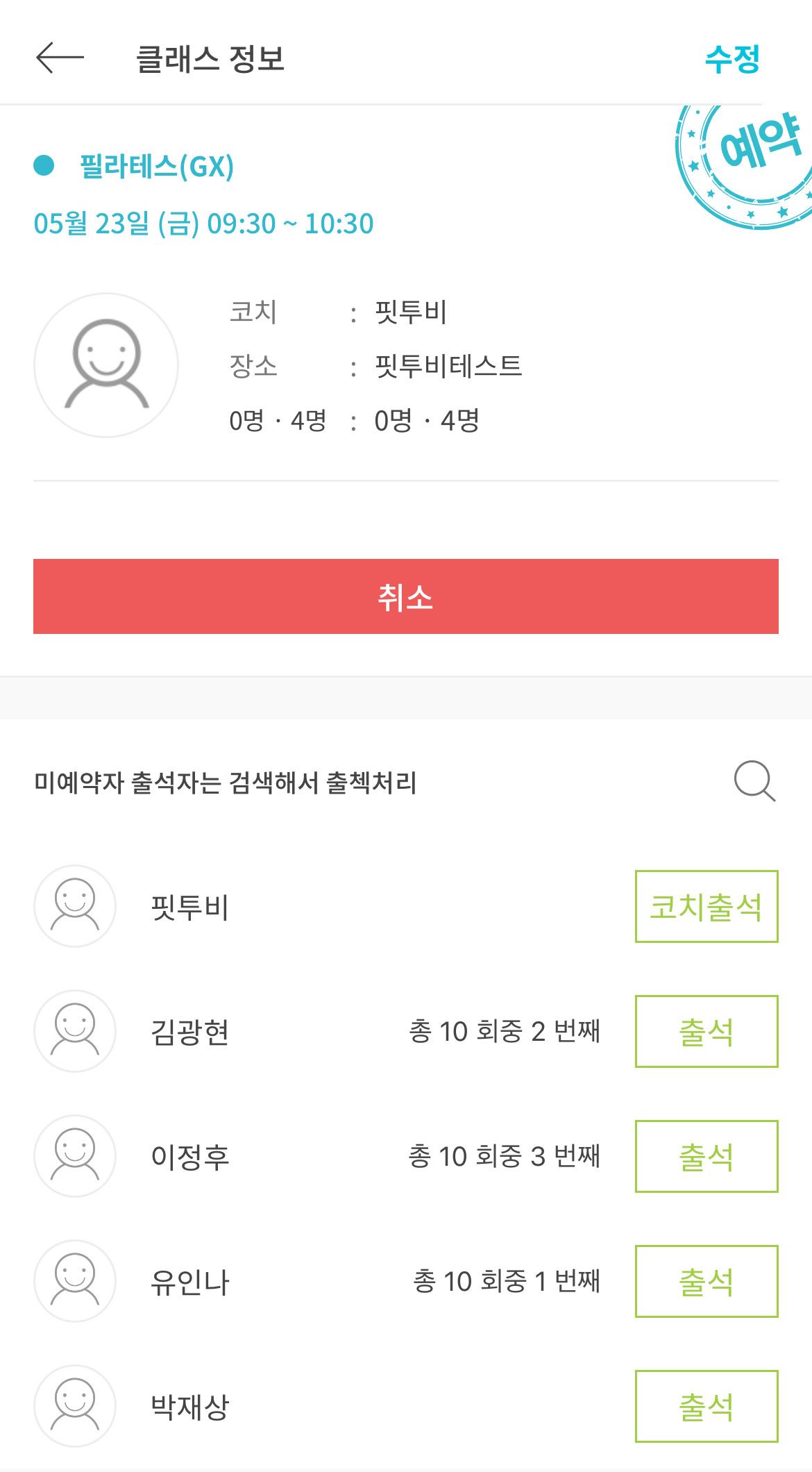
Task: Mark coach attendance with 코치출석
Action: tap(707, 906)
